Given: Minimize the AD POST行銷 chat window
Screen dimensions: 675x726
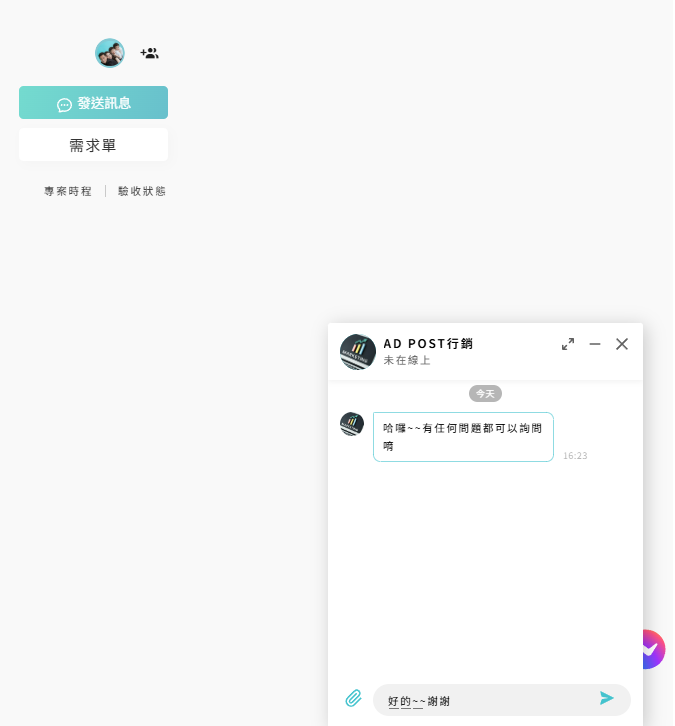Looking at the screenshot, I should point(595,344).
